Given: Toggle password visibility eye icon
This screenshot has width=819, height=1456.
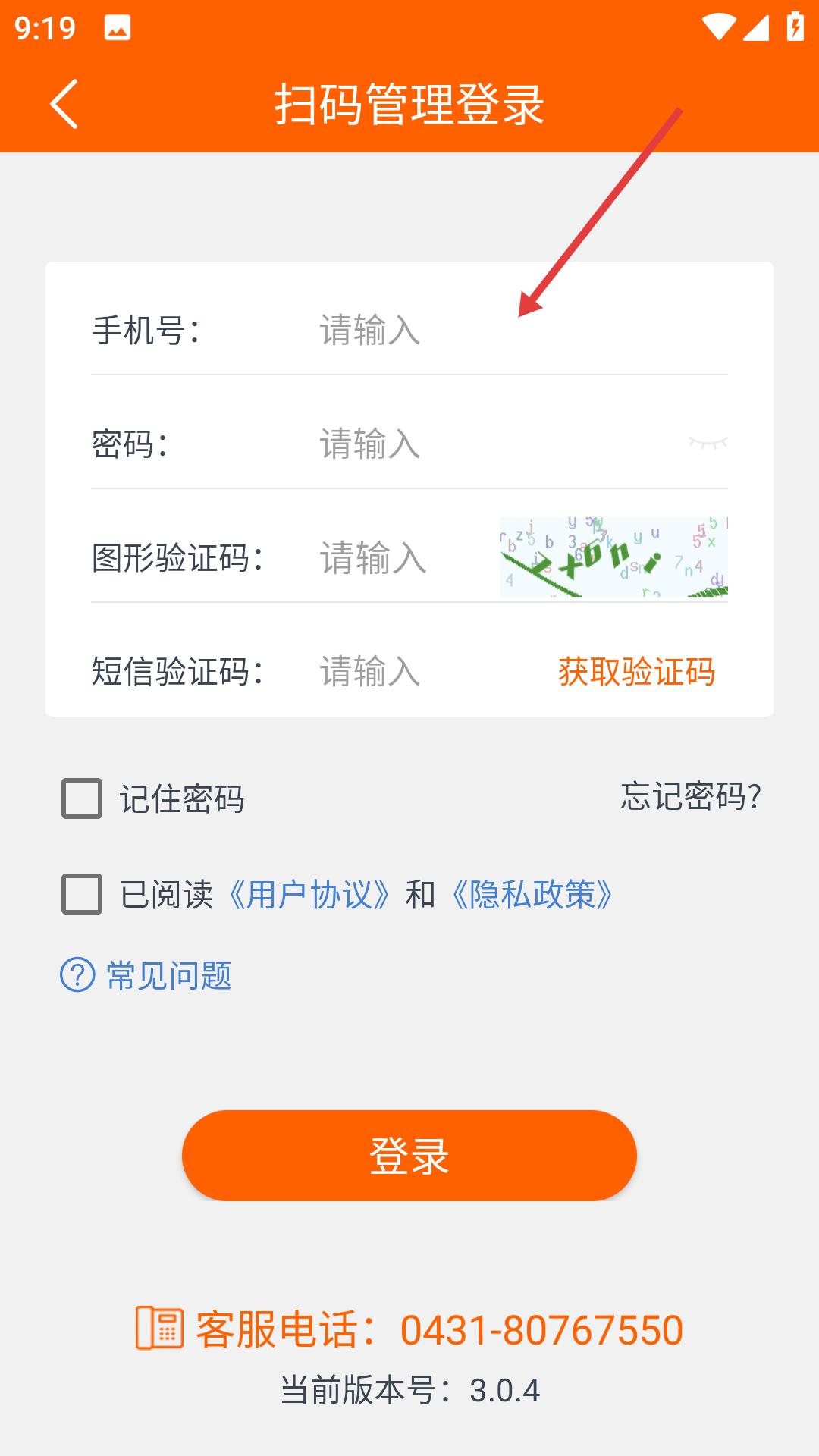Looking at the screenshot, I should coord(708,442).
